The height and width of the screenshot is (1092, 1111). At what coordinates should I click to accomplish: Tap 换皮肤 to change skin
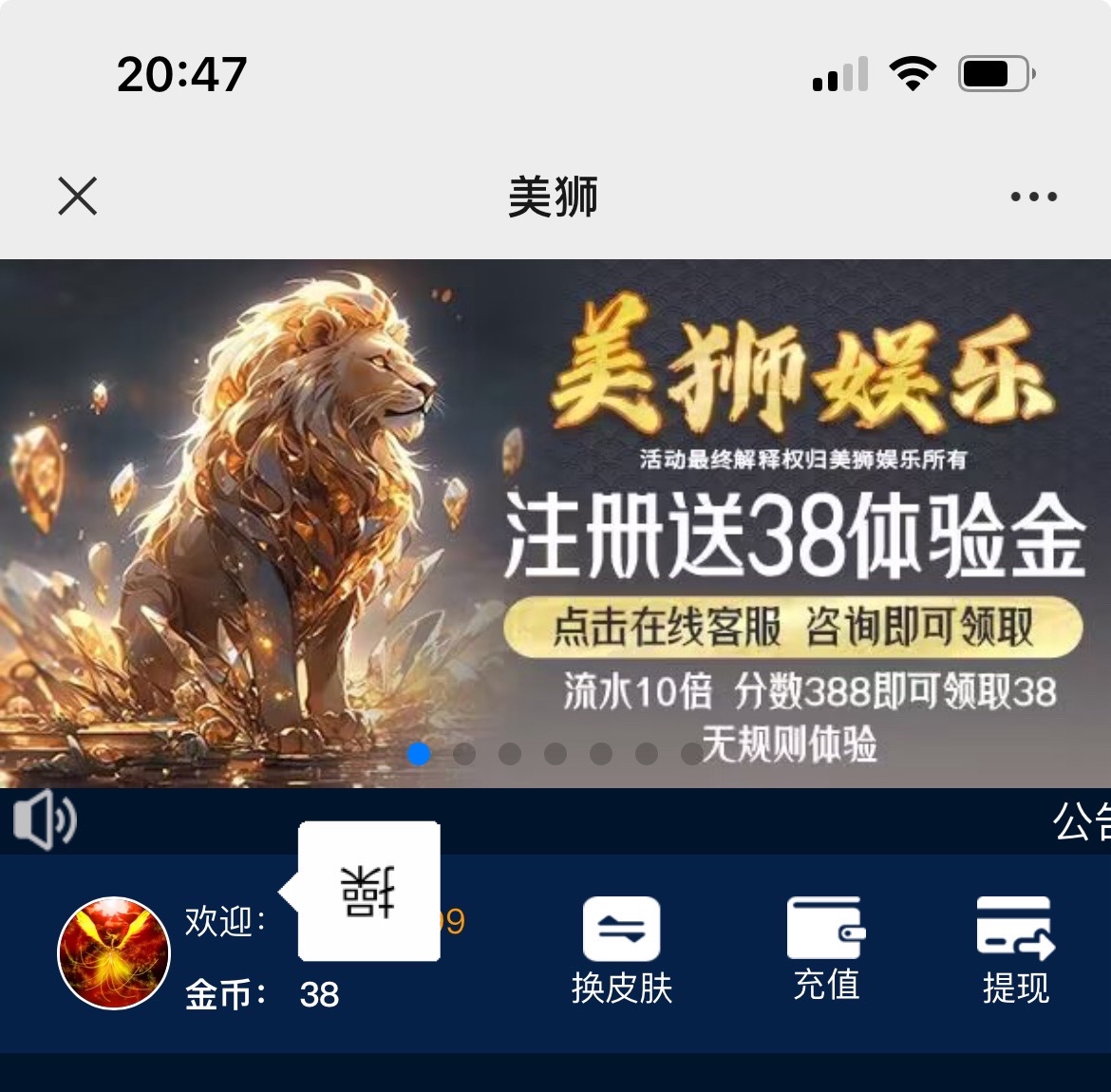(621, 951)
